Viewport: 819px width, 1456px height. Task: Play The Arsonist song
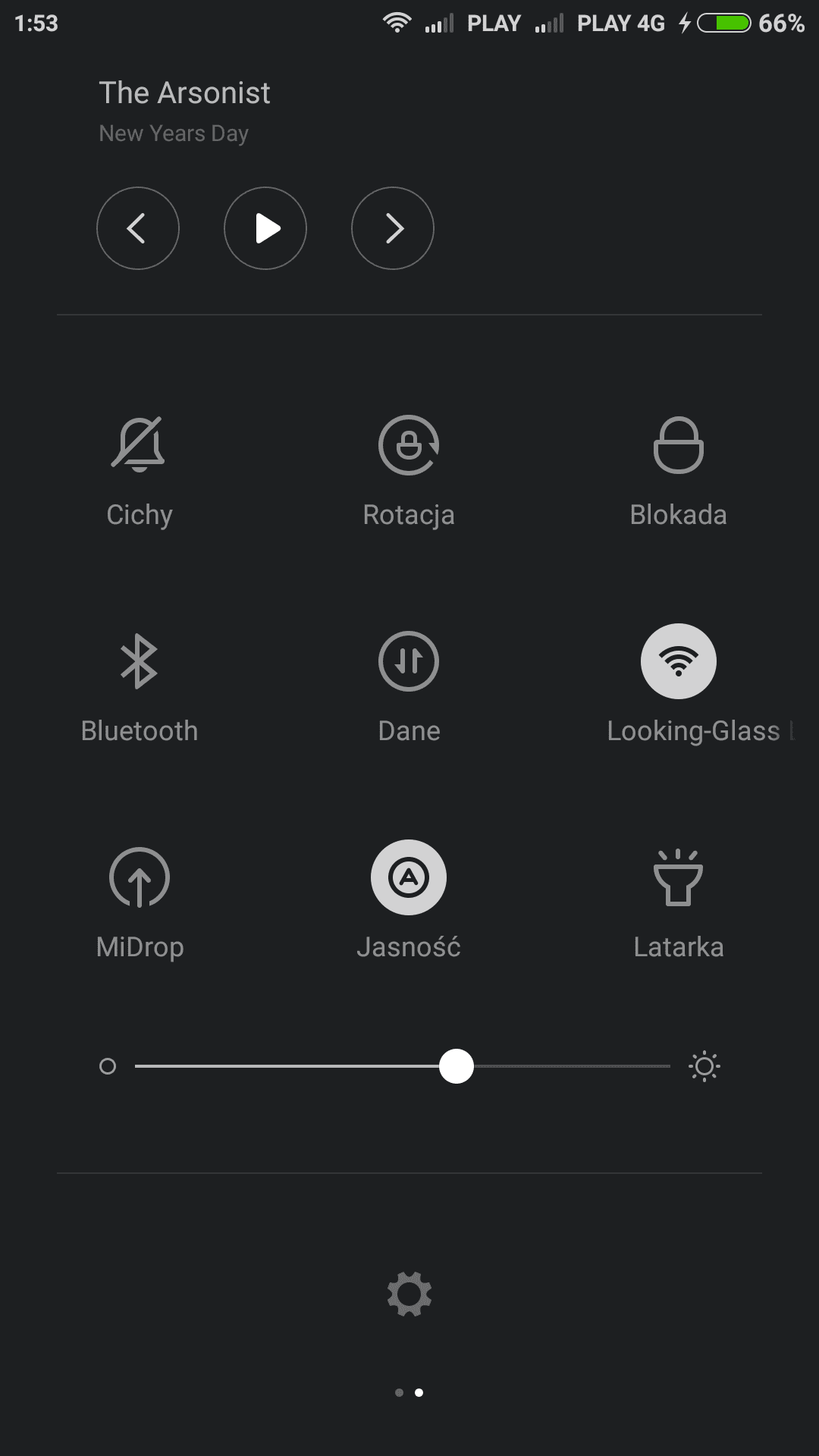265,228
